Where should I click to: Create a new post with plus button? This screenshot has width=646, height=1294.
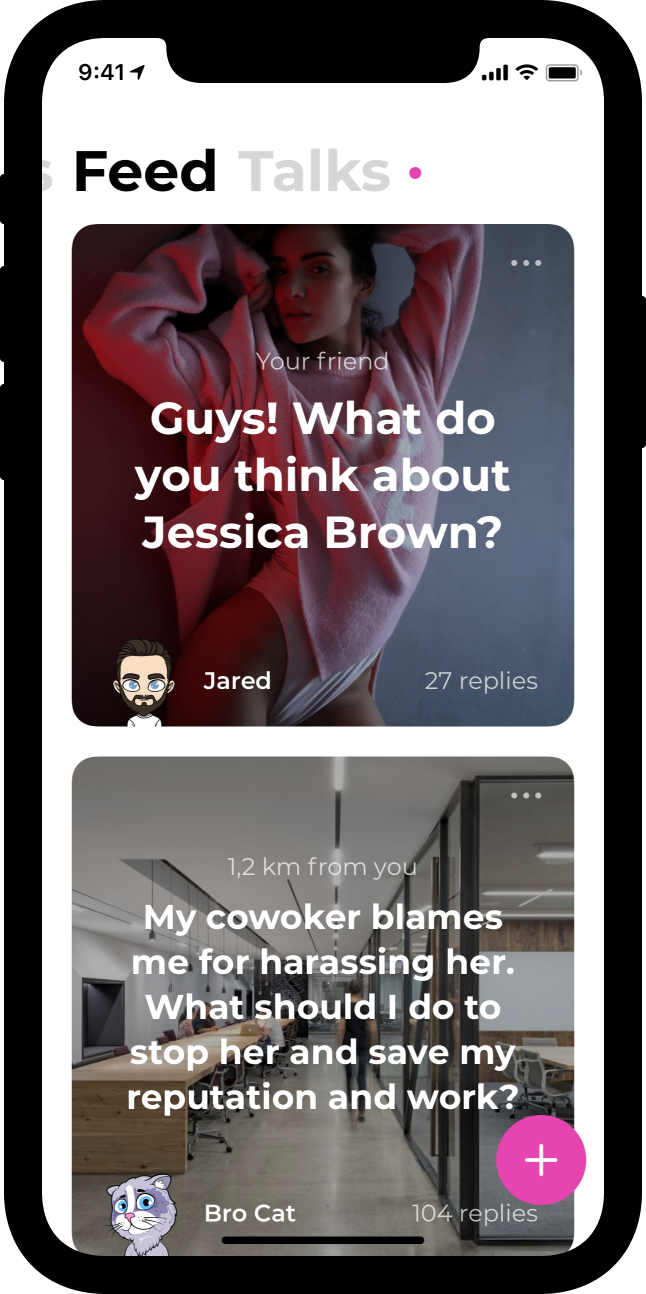point(541,1160)
